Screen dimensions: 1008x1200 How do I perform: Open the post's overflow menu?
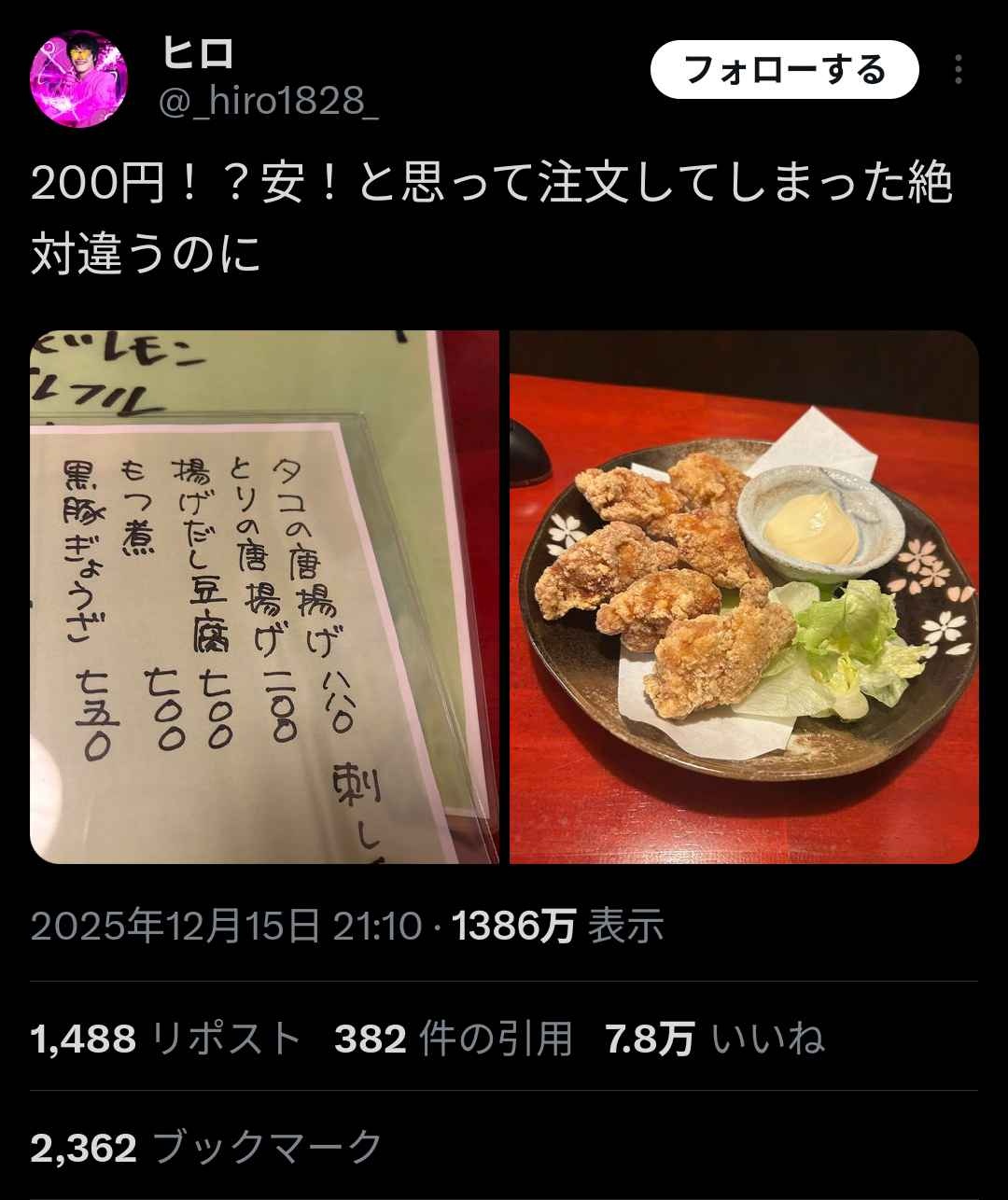coord(958,70)
